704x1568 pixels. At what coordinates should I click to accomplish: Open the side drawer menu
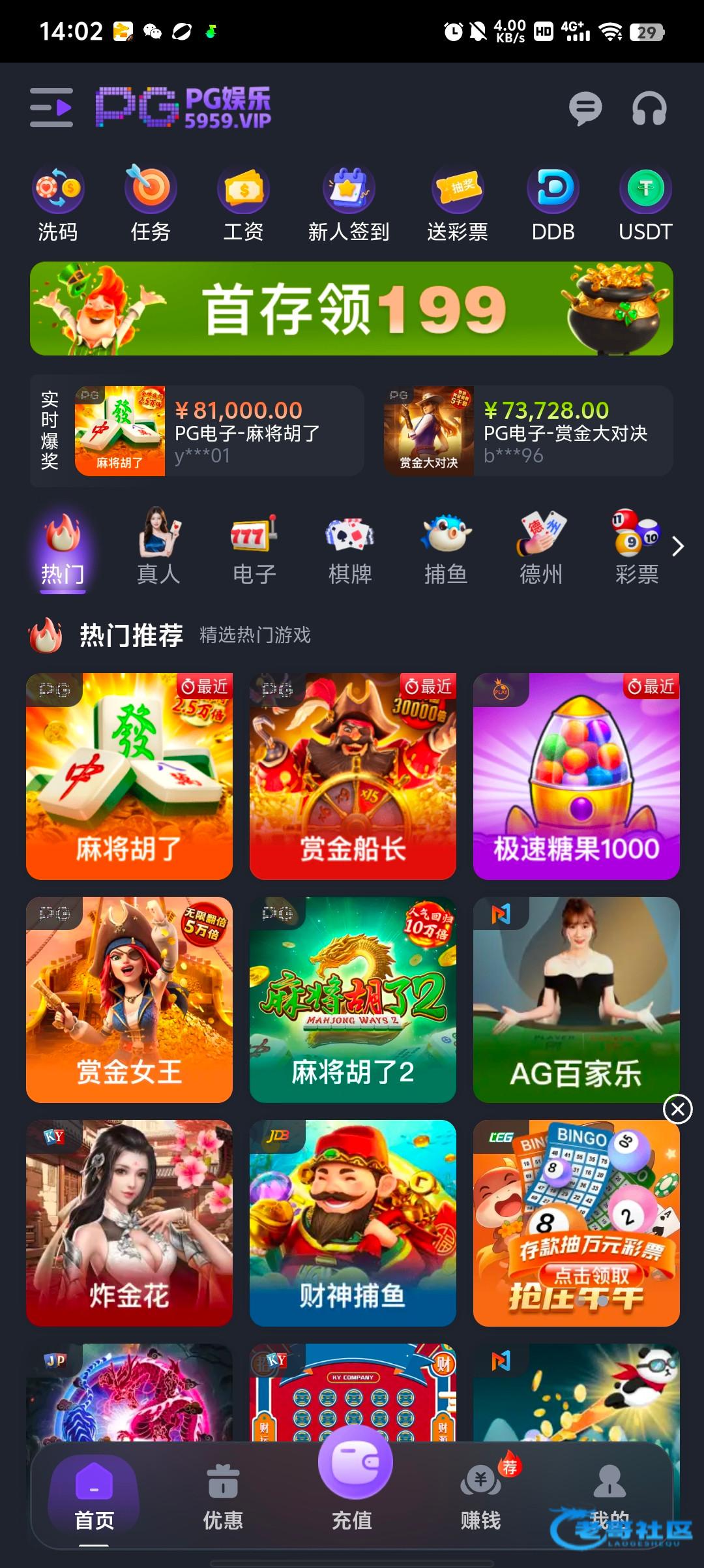[51, 107]
